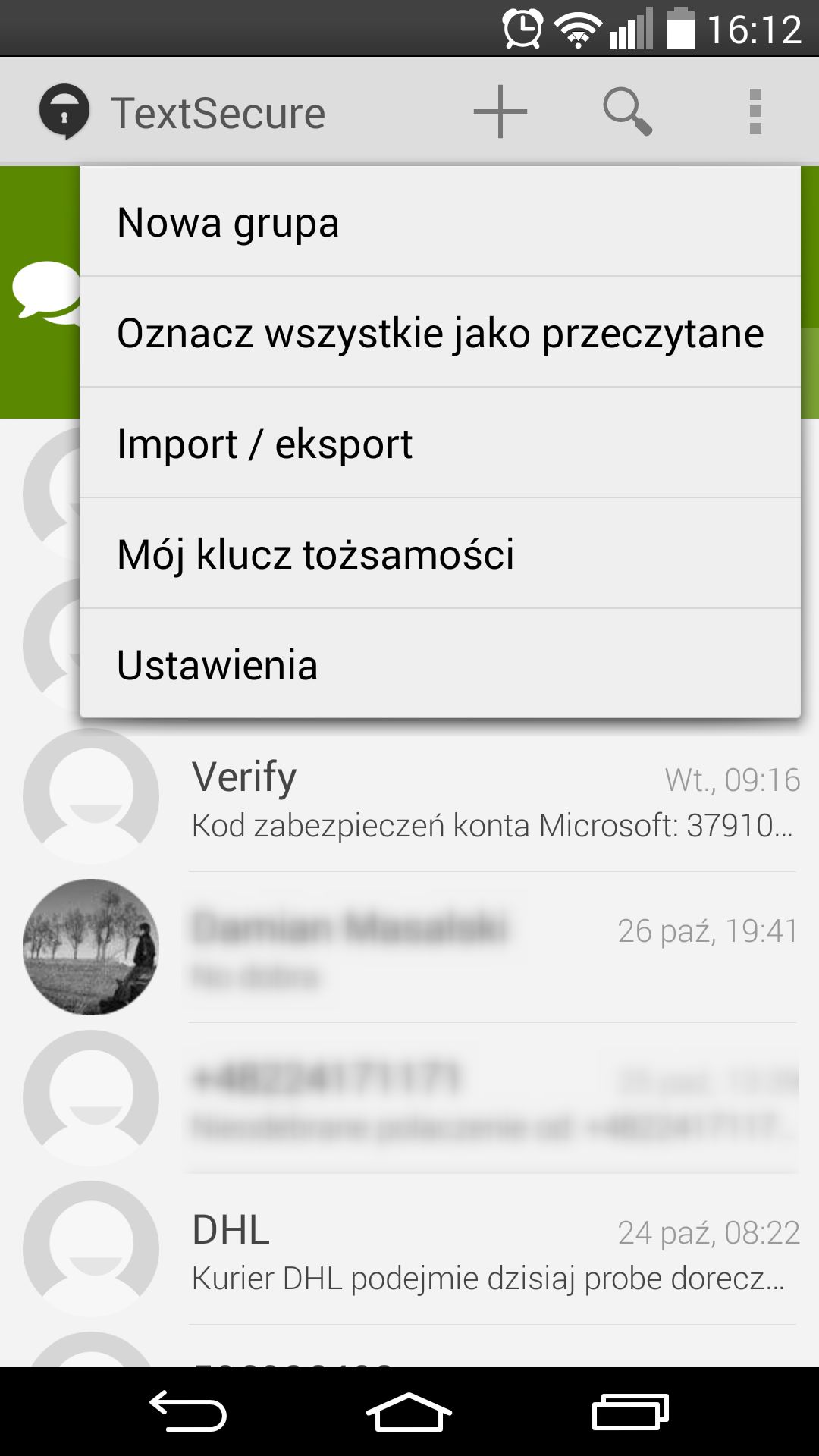Viewport: 819px width, 1456px height.
Task: Open Mój klucz tożsamości
Action: pyautogui.click(x=440, y=554)
